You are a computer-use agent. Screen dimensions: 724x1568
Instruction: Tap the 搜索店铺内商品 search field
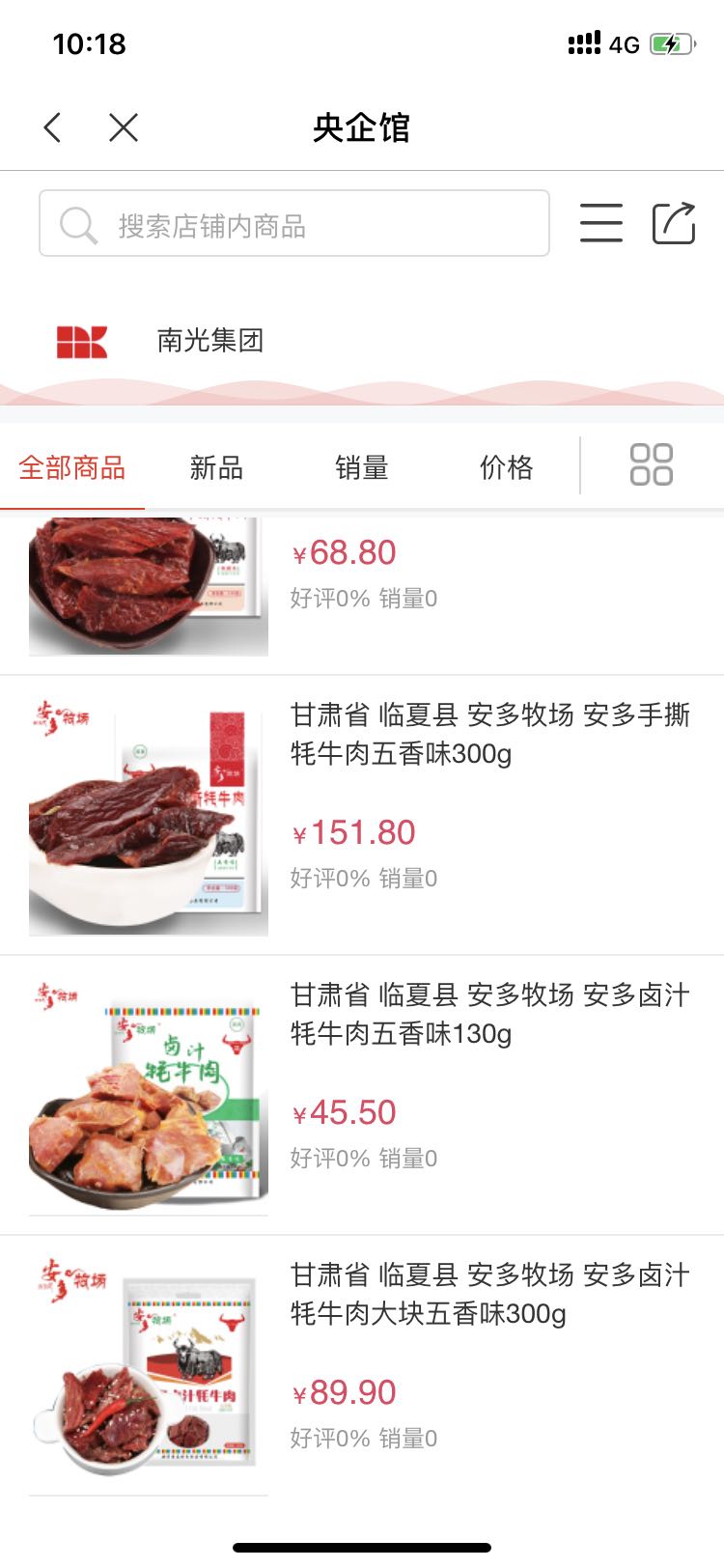[294, 224]
